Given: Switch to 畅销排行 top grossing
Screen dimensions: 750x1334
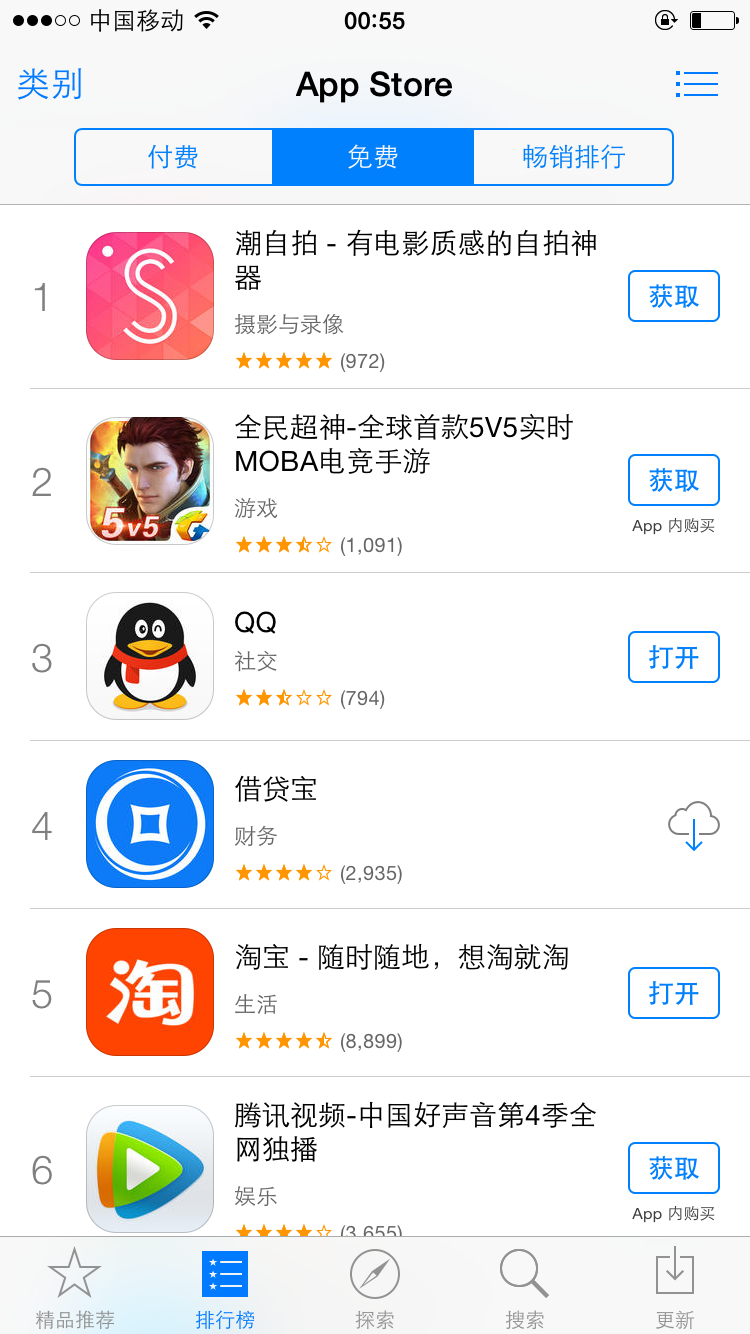Looking at the screenshot, I should (x=573, y=157).
